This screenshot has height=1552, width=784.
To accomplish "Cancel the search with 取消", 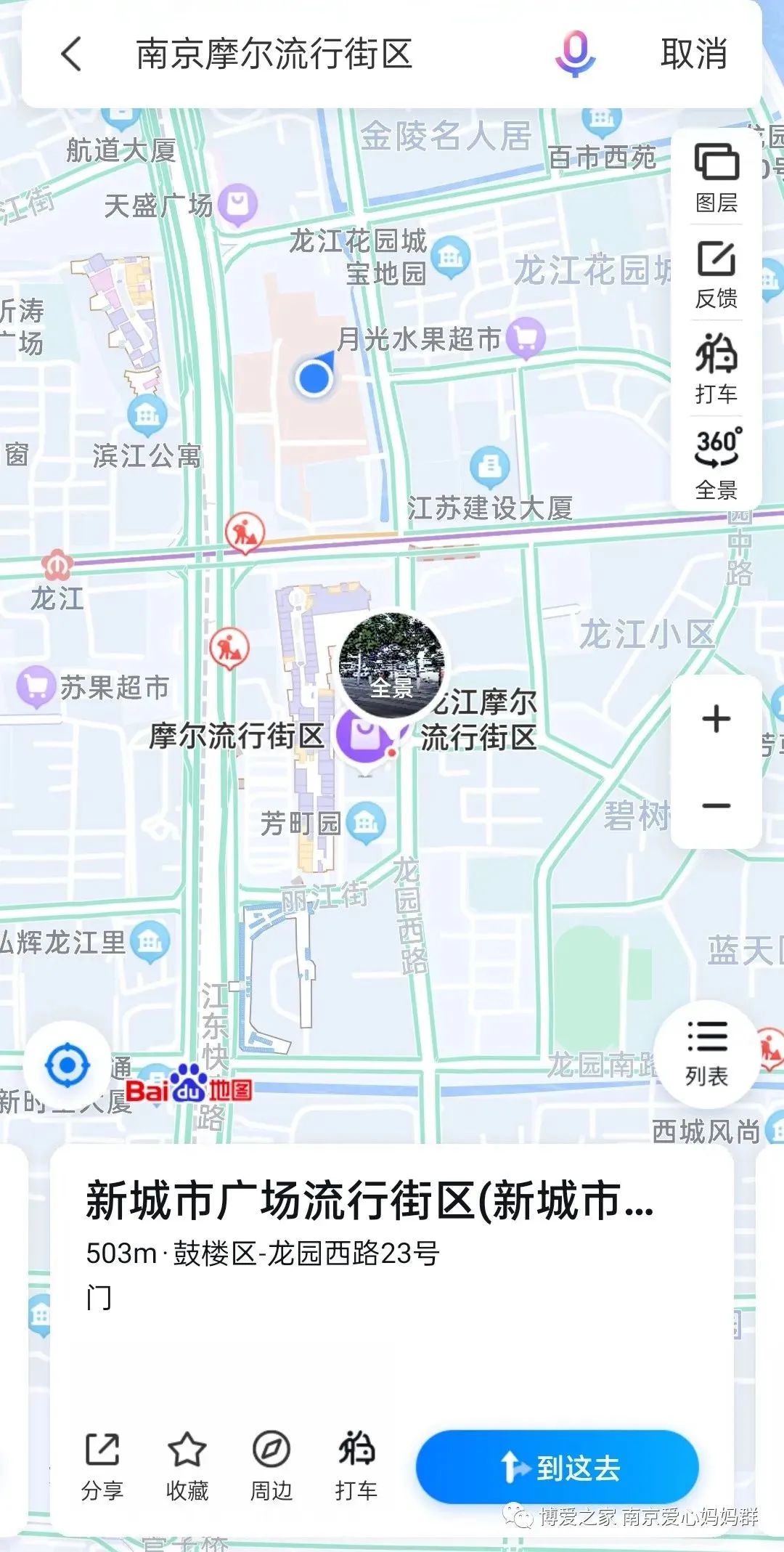I will click(693, 54).
